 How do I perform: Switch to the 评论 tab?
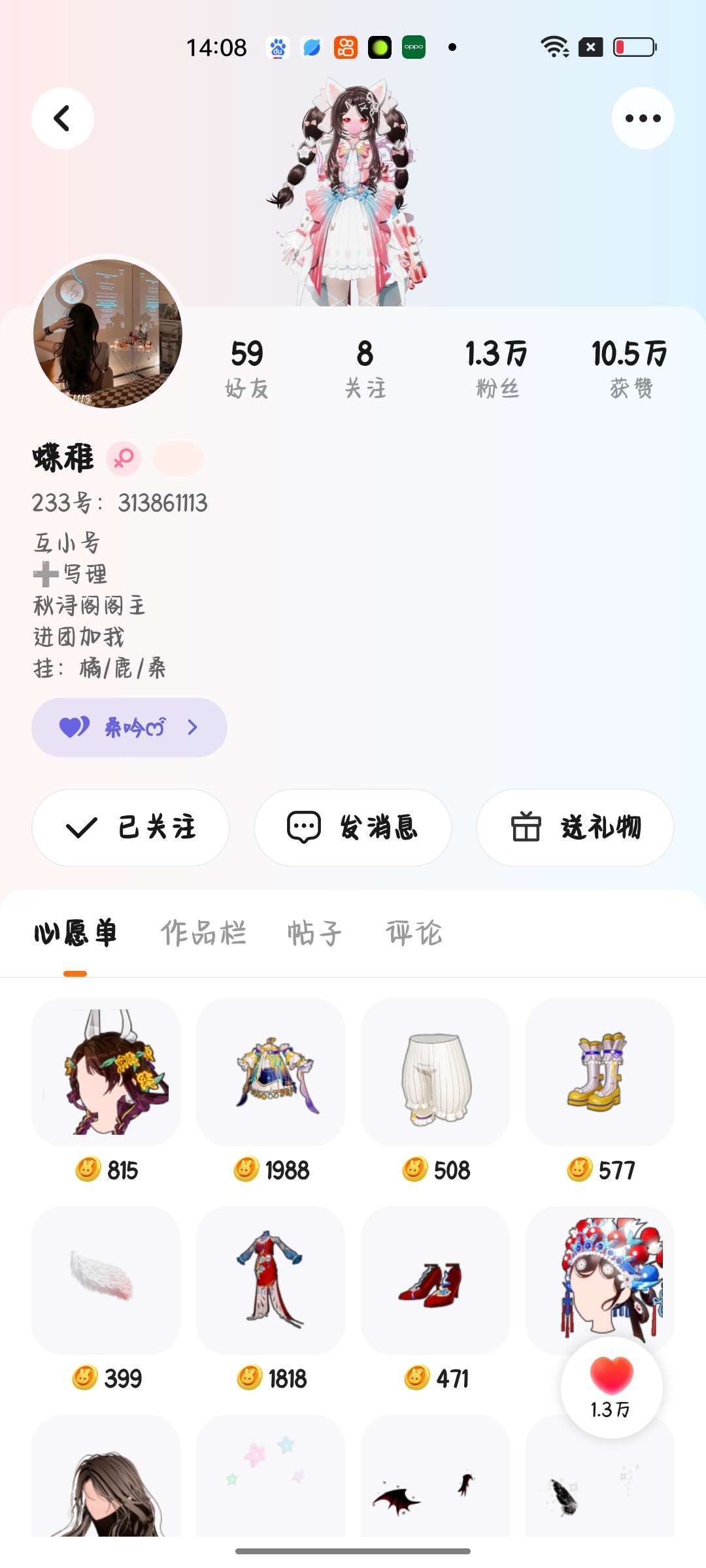click(x=414, y=933)
